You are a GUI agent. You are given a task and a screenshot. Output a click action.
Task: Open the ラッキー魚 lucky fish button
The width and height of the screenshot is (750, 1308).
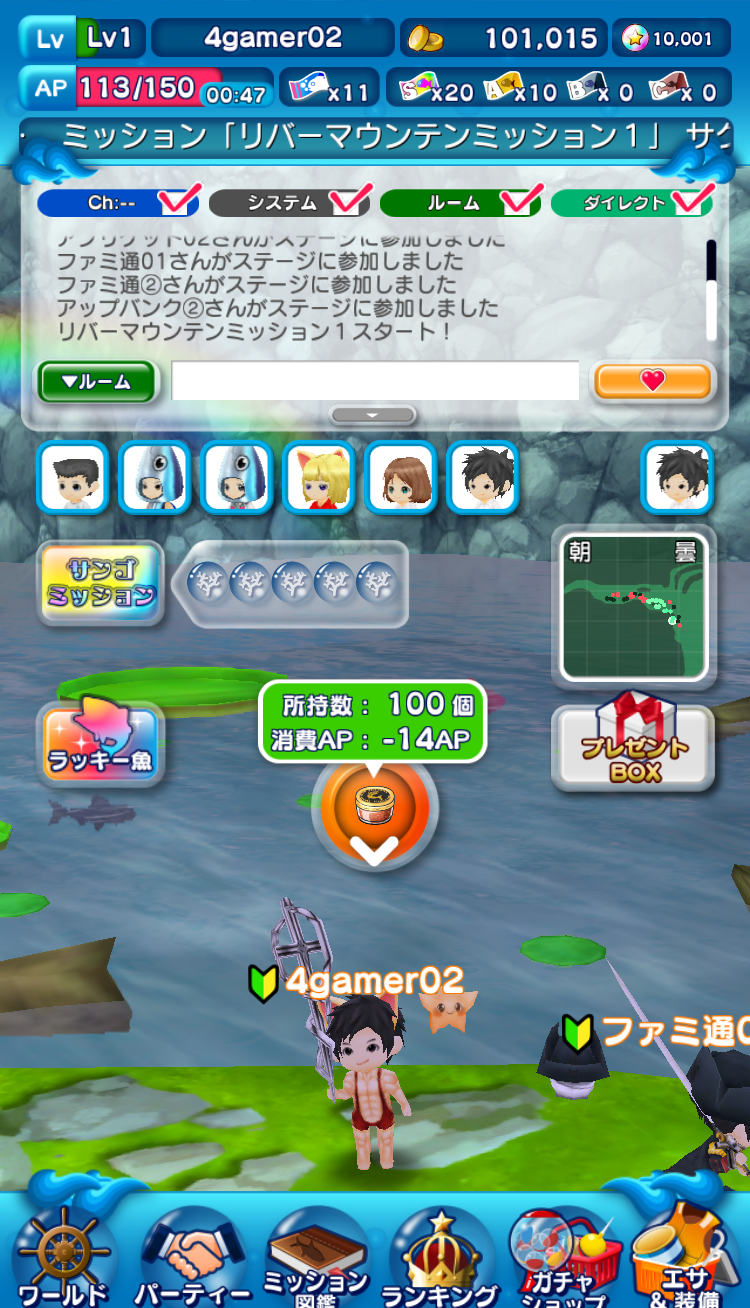[x=100, y=744]
